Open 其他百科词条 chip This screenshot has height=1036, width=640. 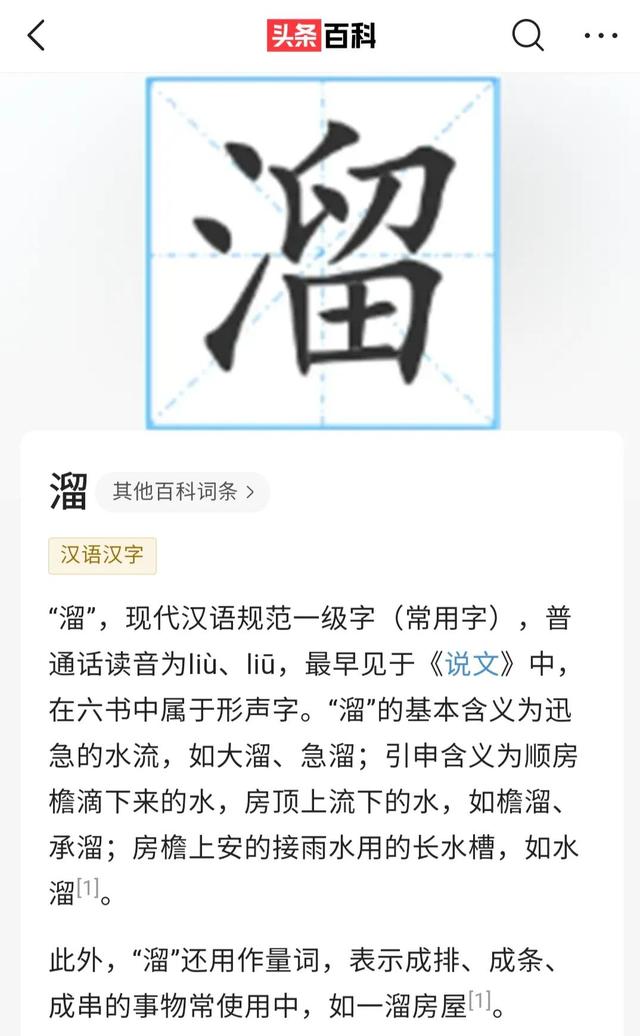183,491
